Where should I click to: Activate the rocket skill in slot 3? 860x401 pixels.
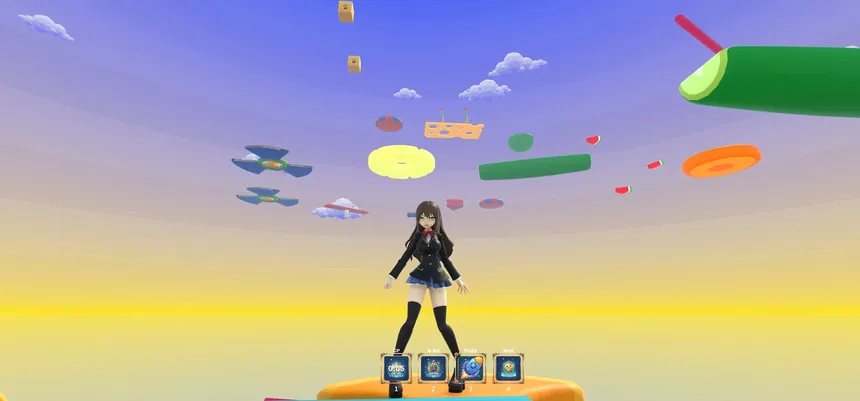coord(471,368)
